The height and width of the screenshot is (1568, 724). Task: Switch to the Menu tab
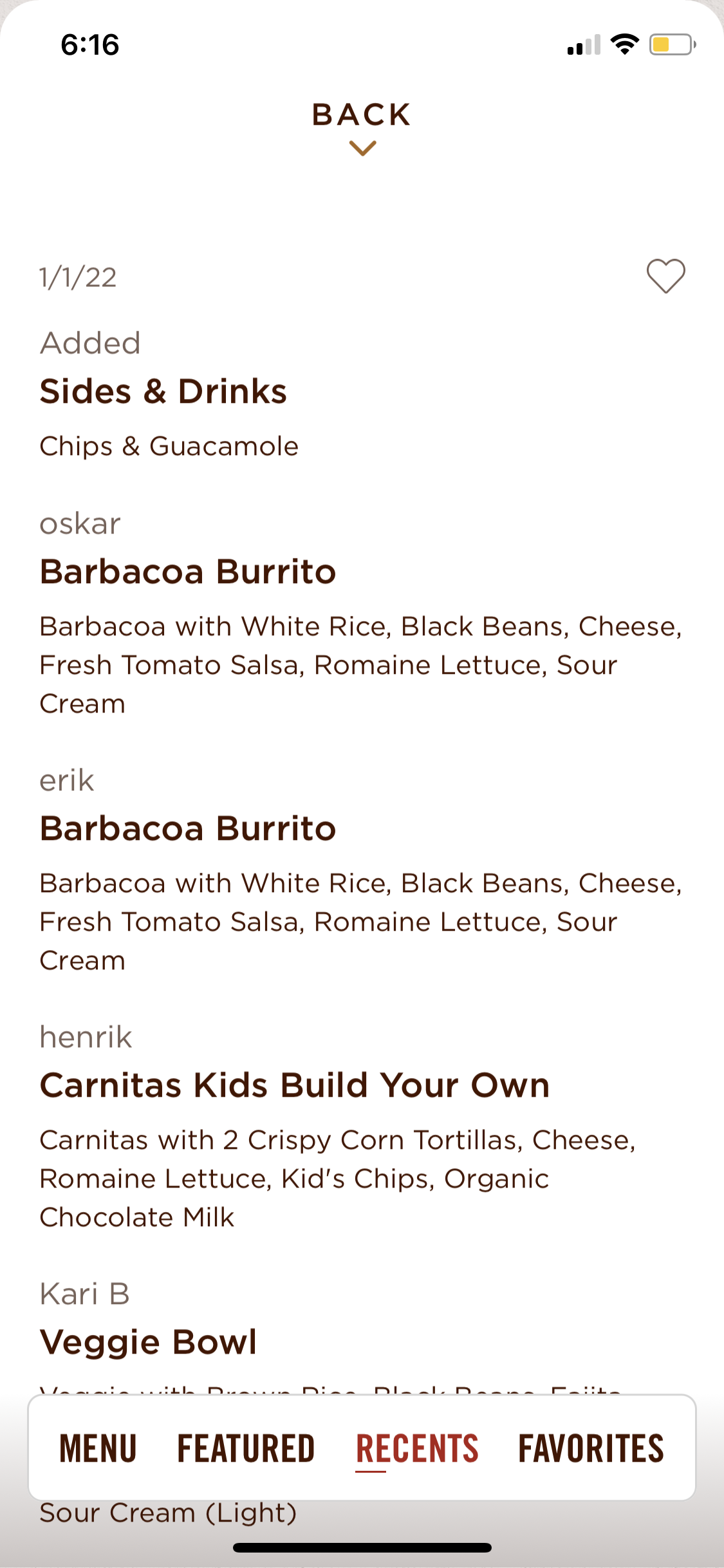[98, 1448]
